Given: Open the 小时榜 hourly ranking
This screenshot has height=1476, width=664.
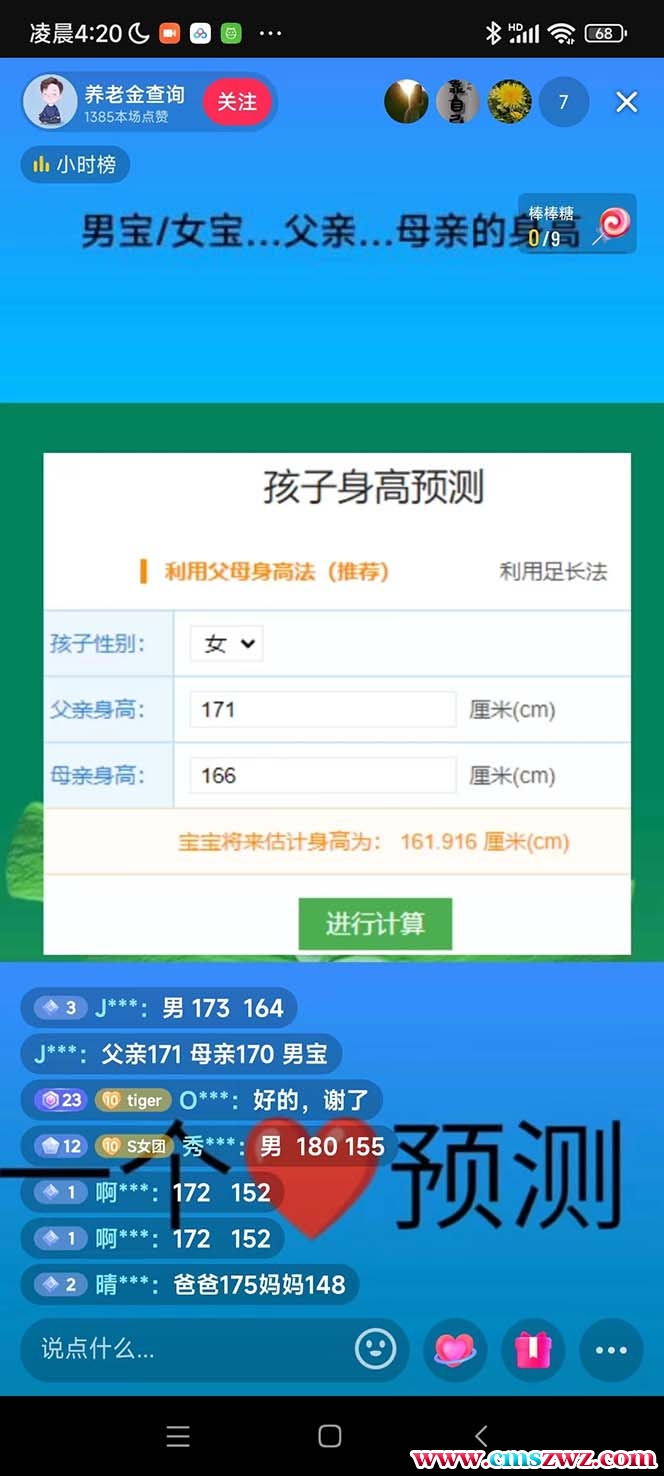Looking at the screenshot, I should click(75, 165).
